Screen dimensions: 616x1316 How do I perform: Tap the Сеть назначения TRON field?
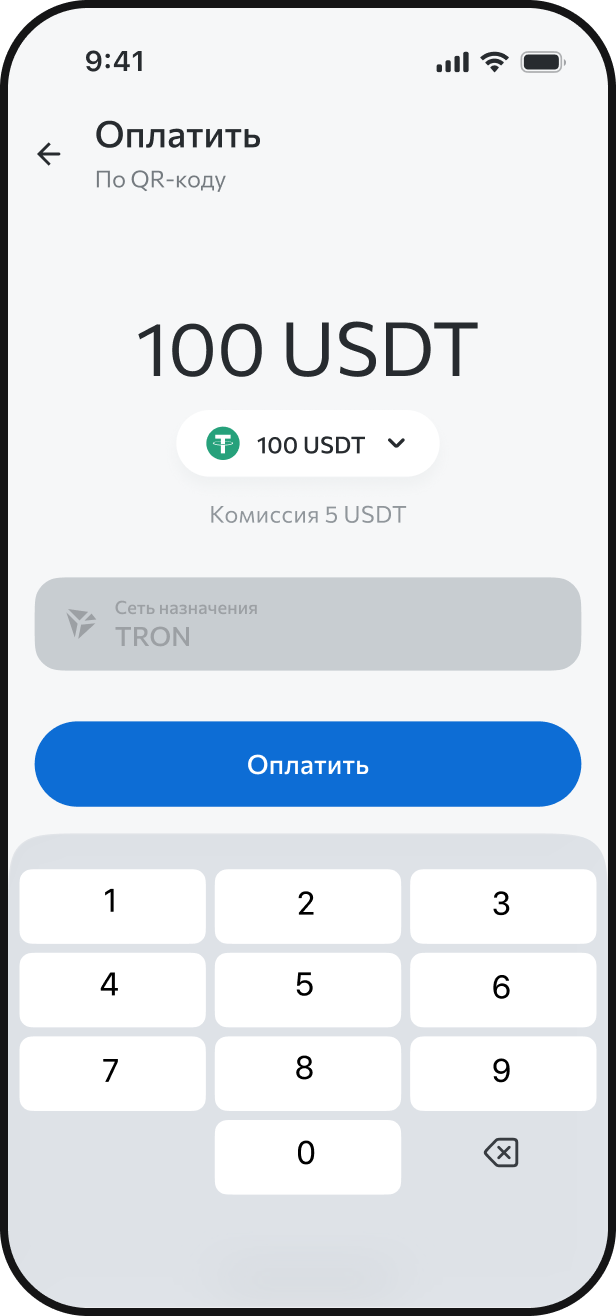308,623
